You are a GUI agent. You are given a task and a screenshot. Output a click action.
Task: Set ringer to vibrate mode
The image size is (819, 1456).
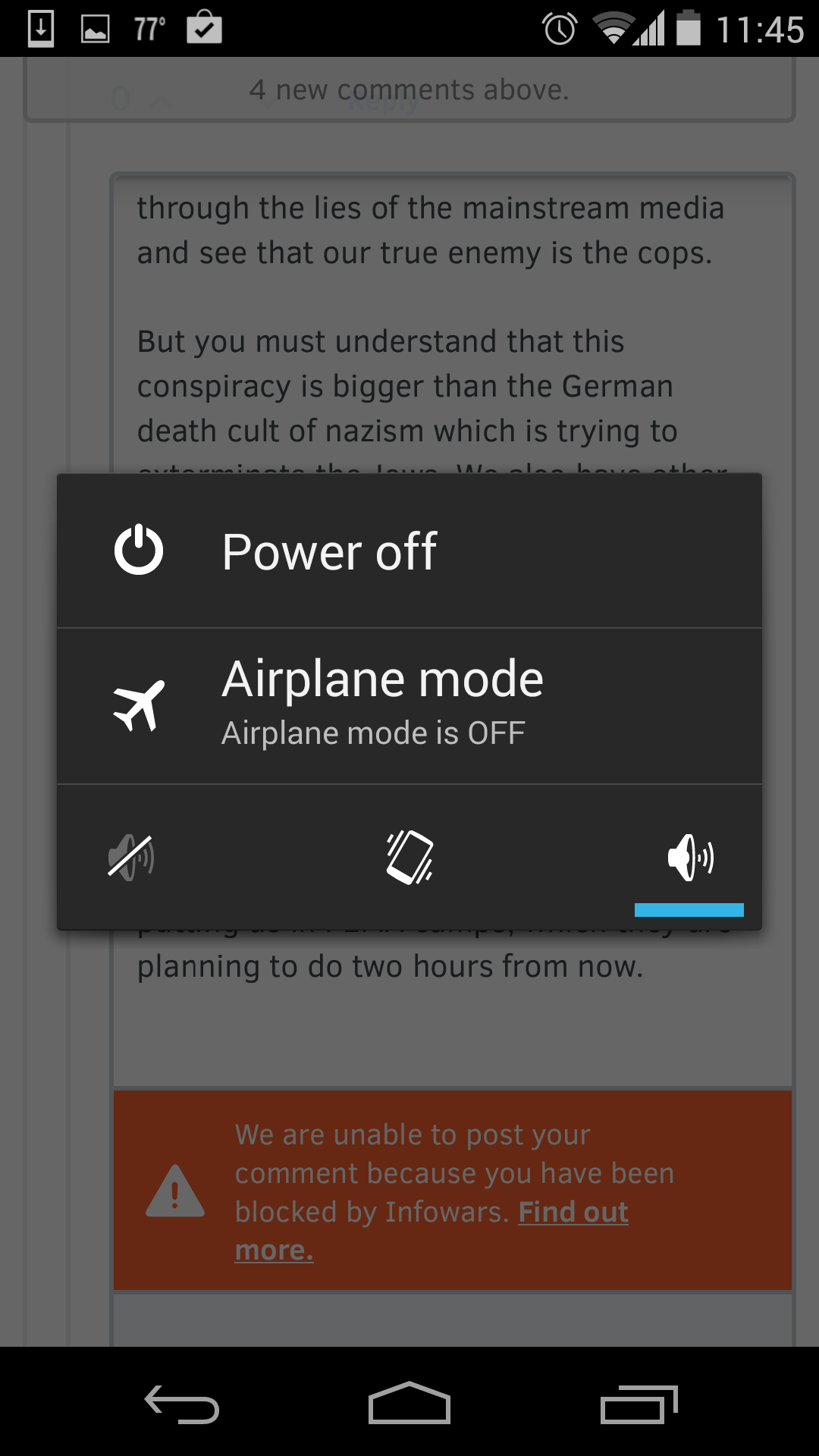click(x=409, y=858)
